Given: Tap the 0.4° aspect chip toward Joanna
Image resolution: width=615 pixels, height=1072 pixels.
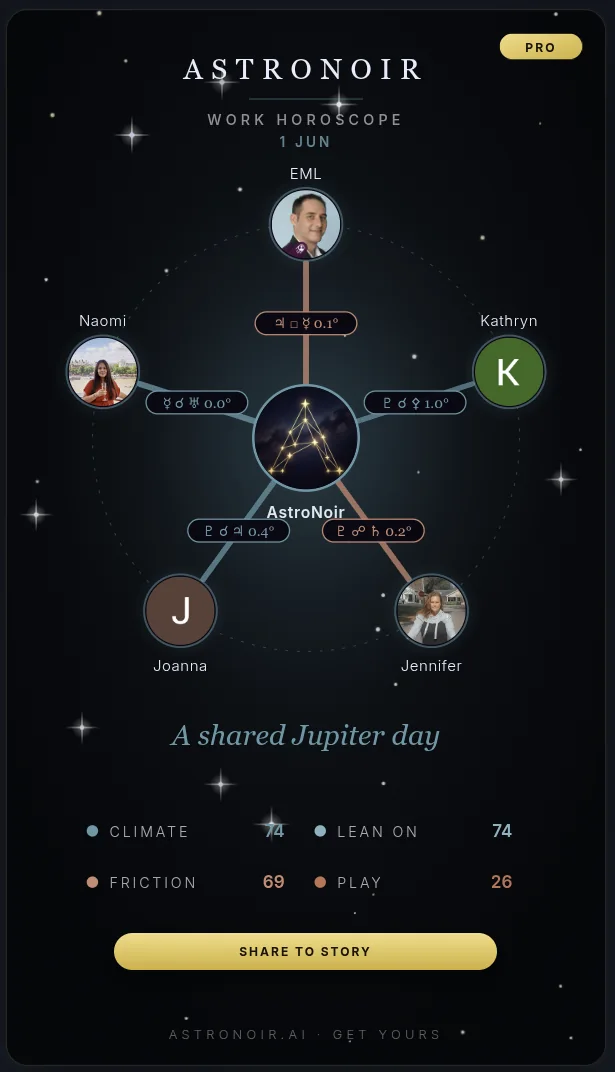Looking at the screenshot, I should [x=238, y=531].
